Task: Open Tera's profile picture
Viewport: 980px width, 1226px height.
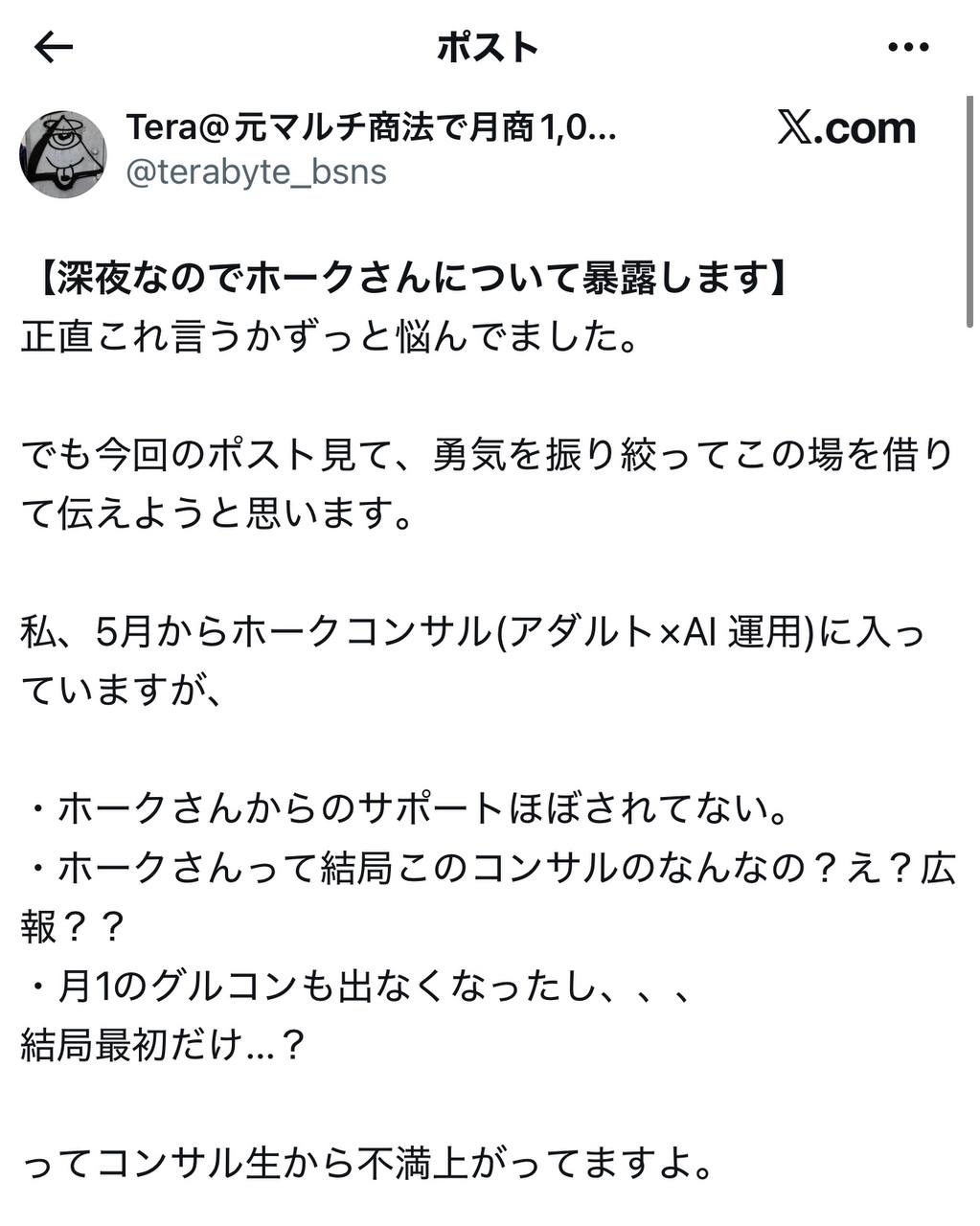Action: point(63,153)
